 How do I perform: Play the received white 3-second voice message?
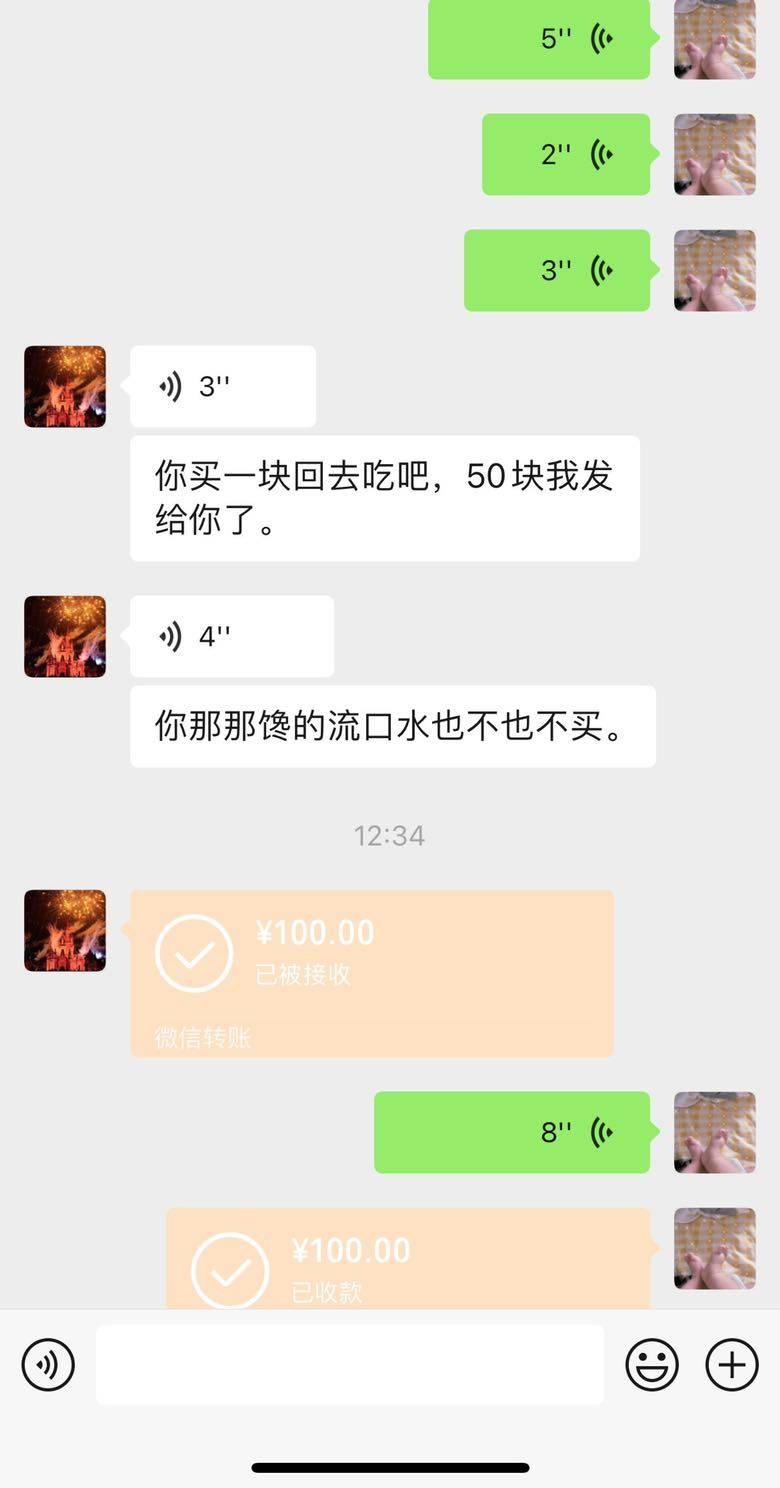click(x=223, y=386)
